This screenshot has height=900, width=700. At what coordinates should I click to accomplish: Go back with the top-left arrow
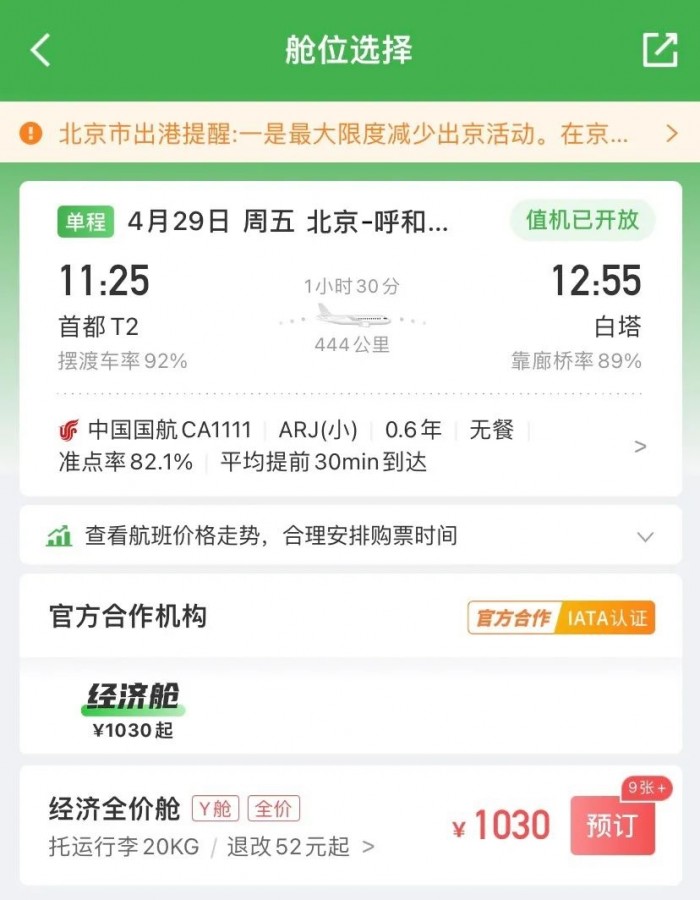pyautogui.click(x=40, y=50)
